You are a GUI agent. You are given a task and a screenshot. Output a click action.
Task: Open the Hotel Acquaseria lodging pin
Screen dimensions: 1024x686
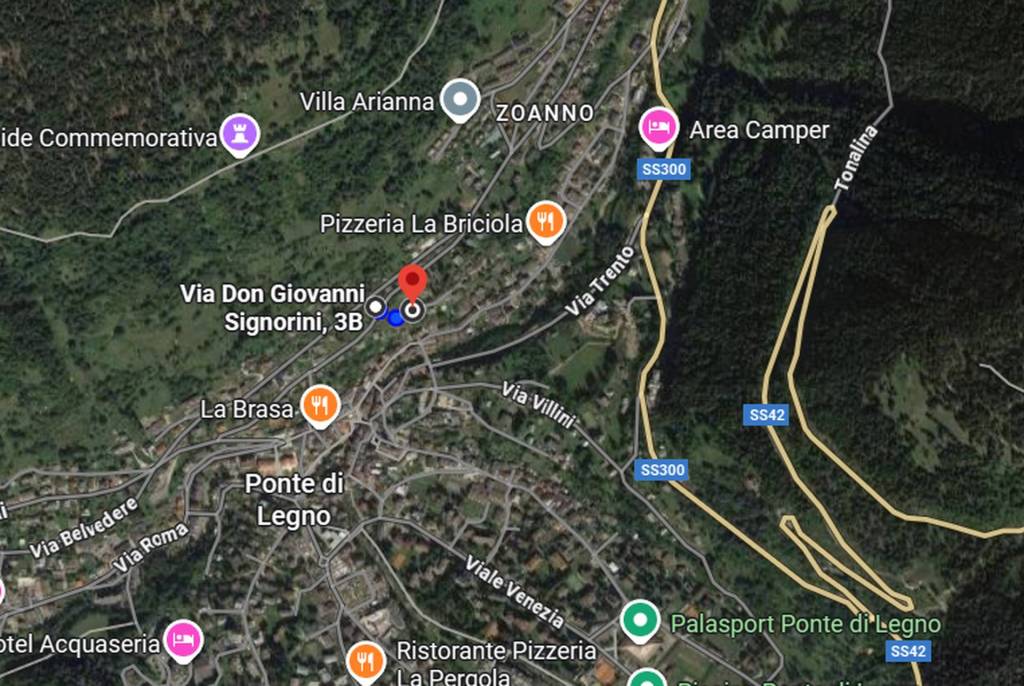click(182, 638)
